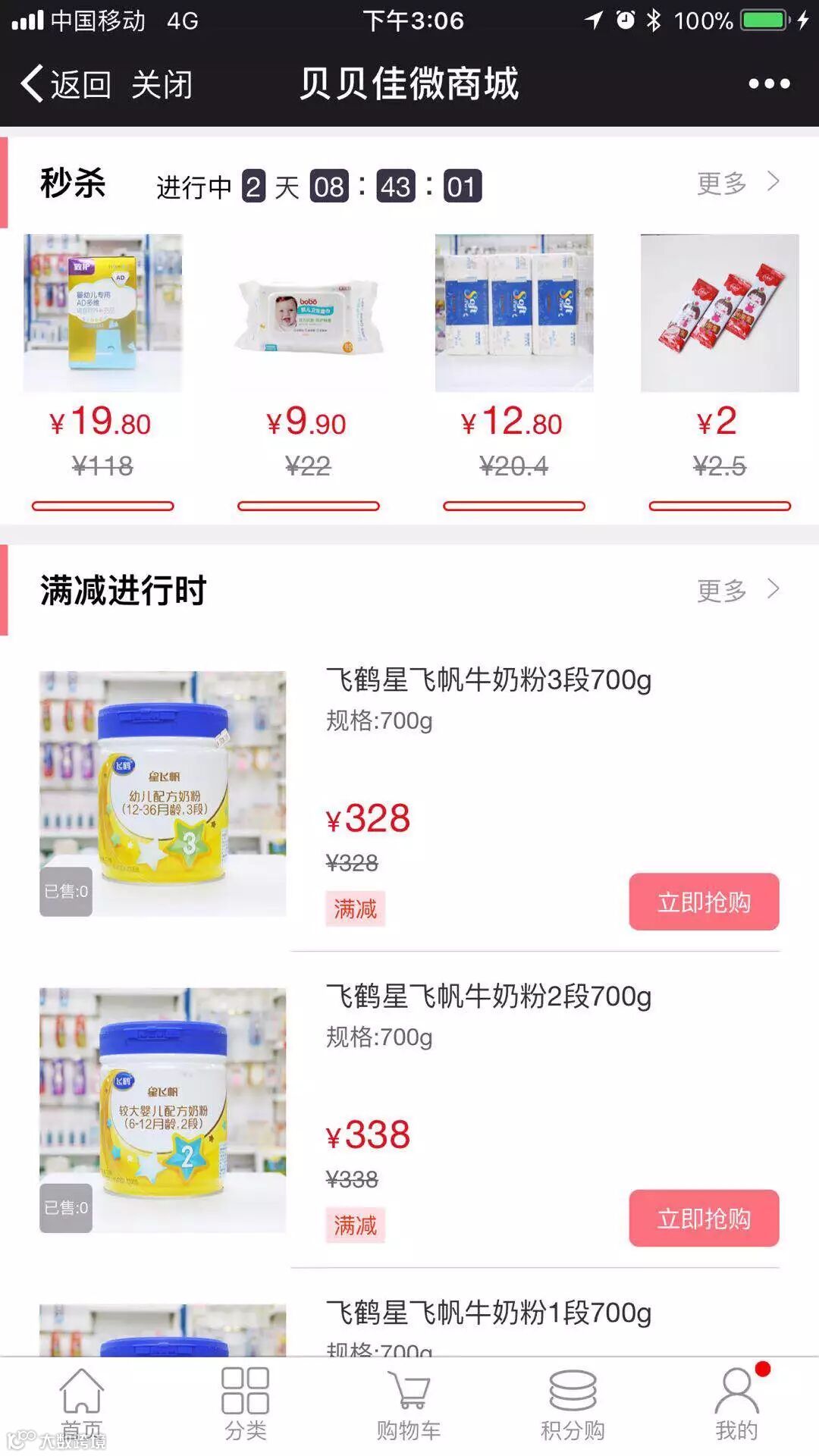Open 飞鹤星飞帆牛奶粉3段700g product
The image size is (819, 1456).
(488, 680)
